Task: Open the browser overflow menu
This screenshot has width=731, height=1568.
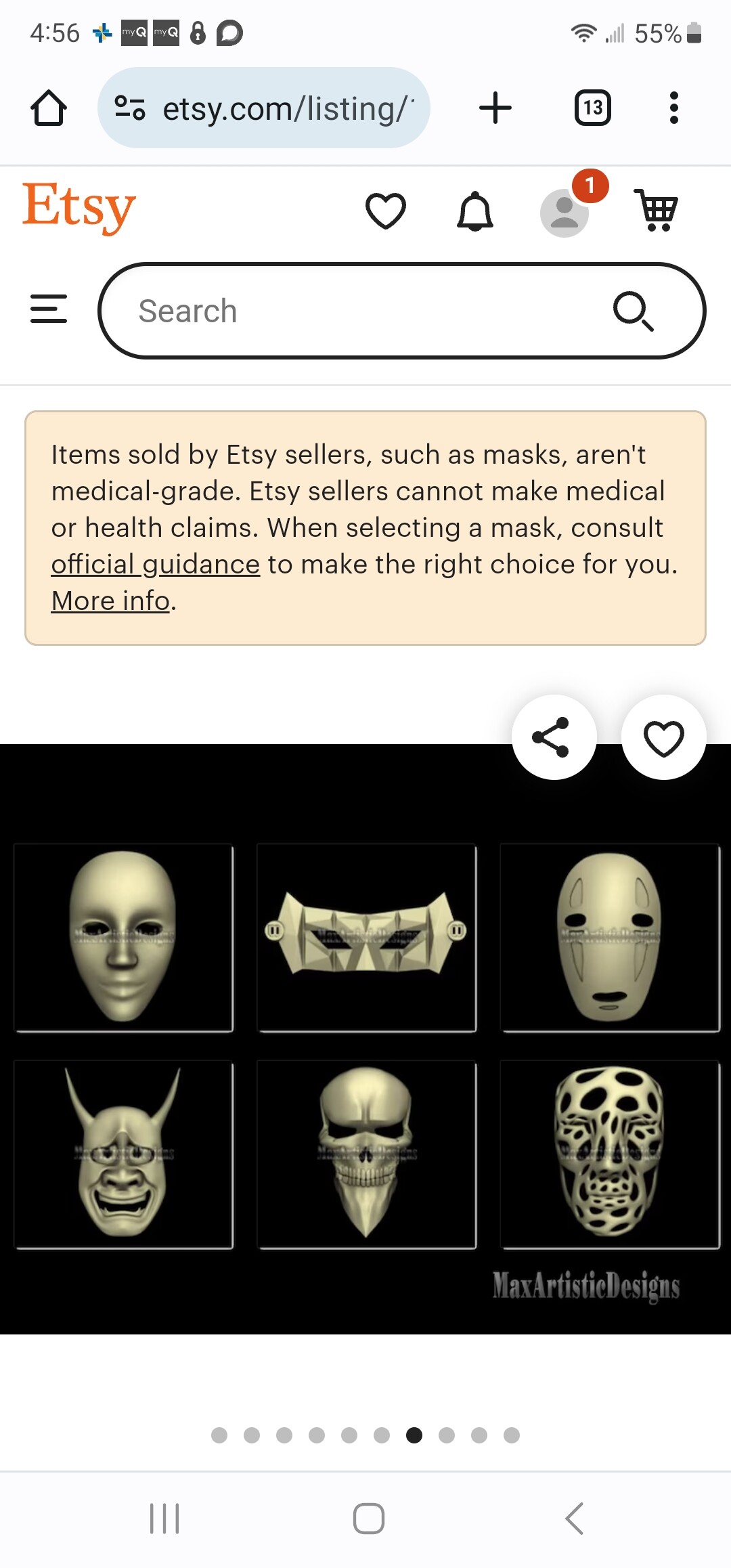Action: pos(673,108)
